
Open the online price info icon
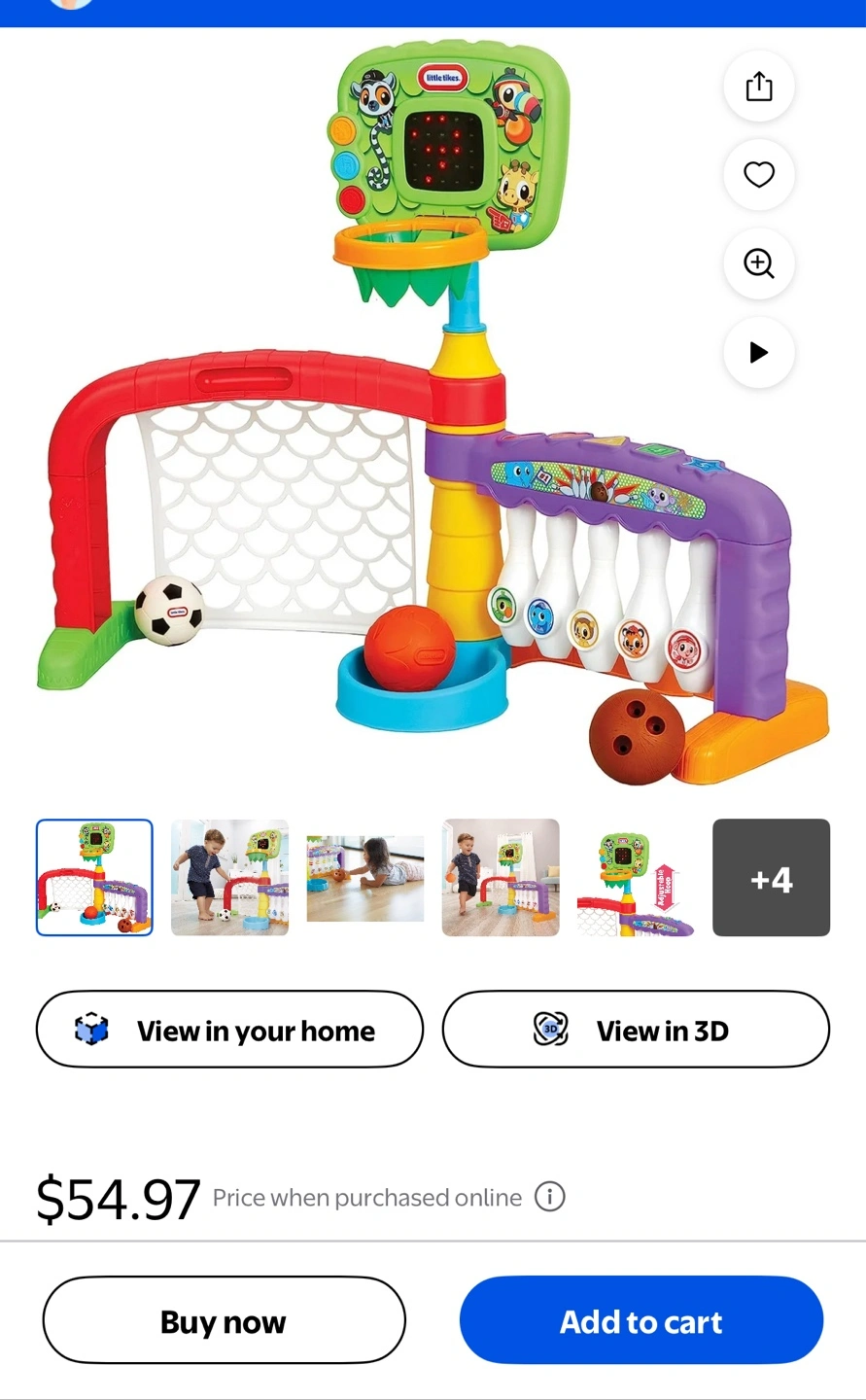[550, 1197]
